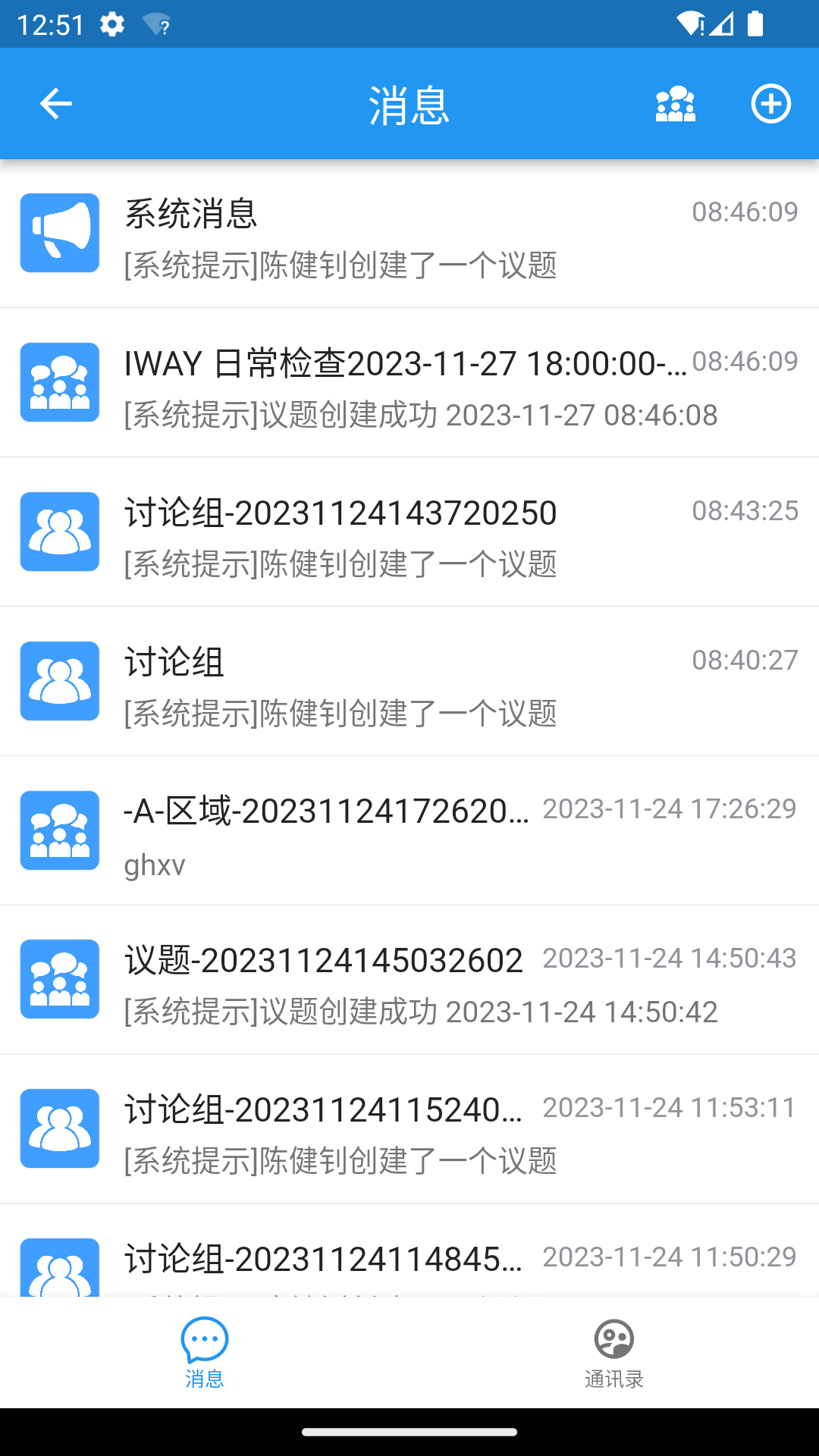The width and height of the screenshot is (819, 1456).
Task: Tap the back arrow in the header
Action: [x=54, y=103]
